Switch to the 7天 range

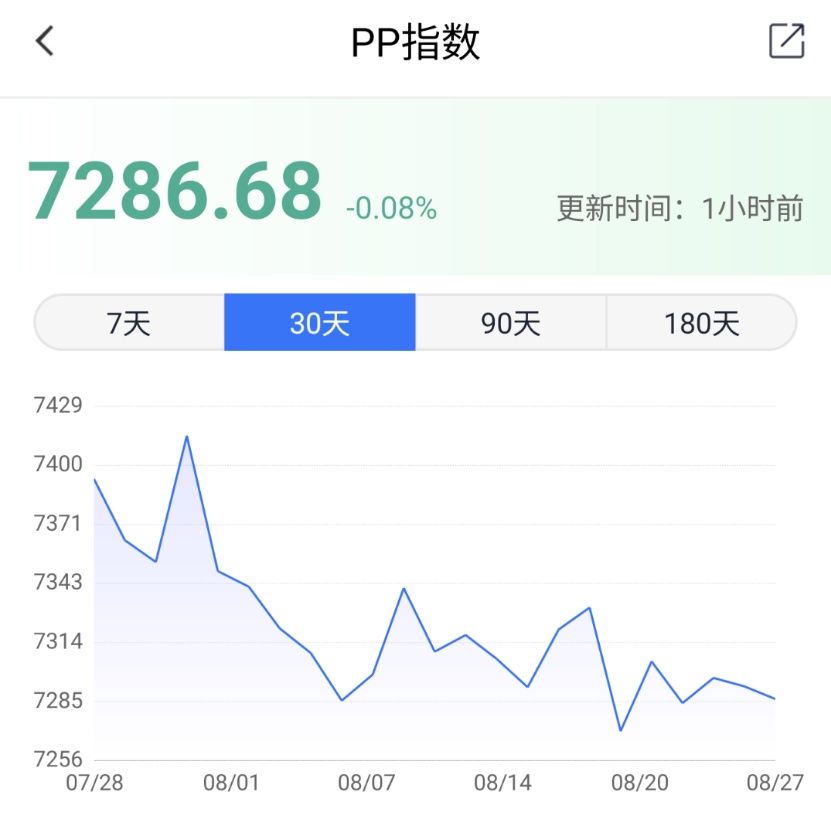129,323
